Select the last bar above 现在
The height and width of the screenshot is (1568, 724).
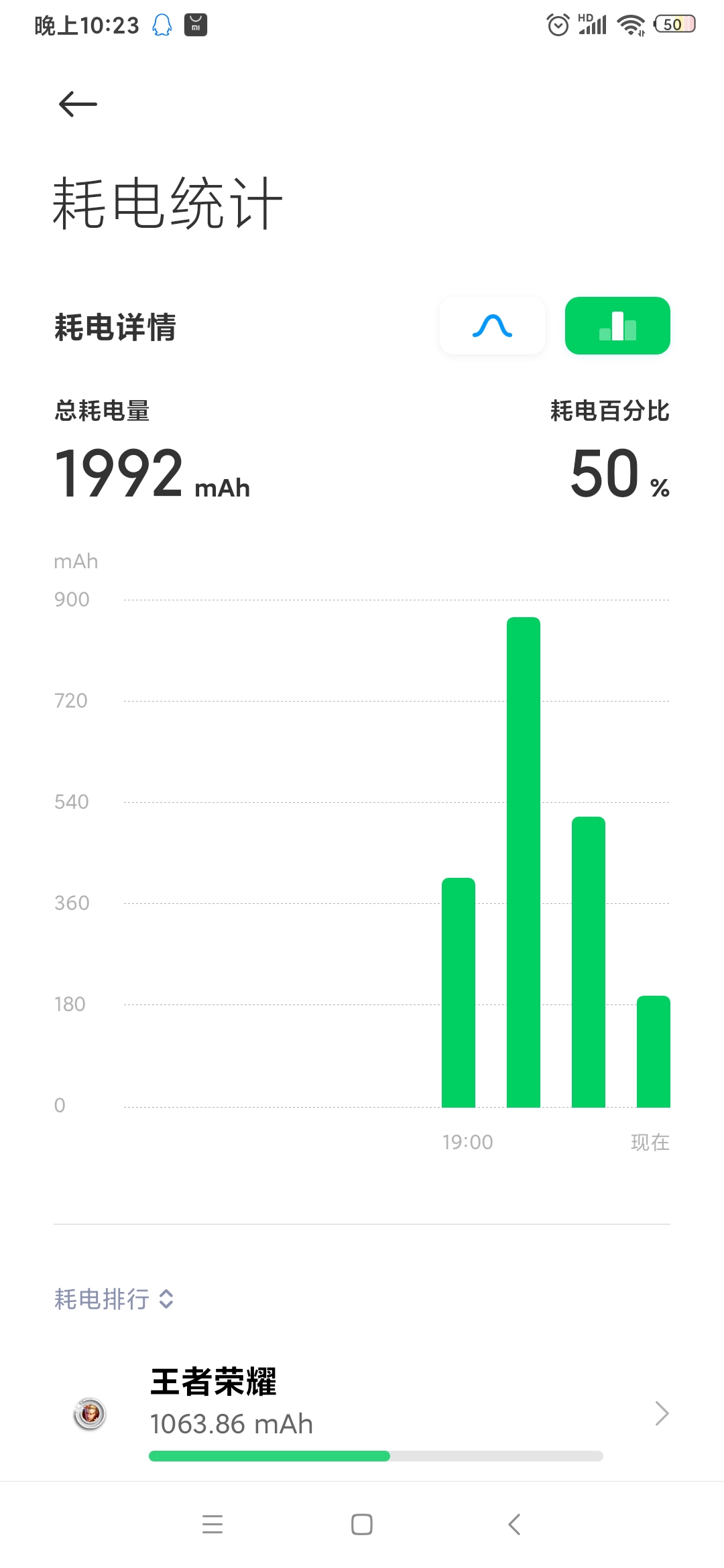(x=654, y=1051)
